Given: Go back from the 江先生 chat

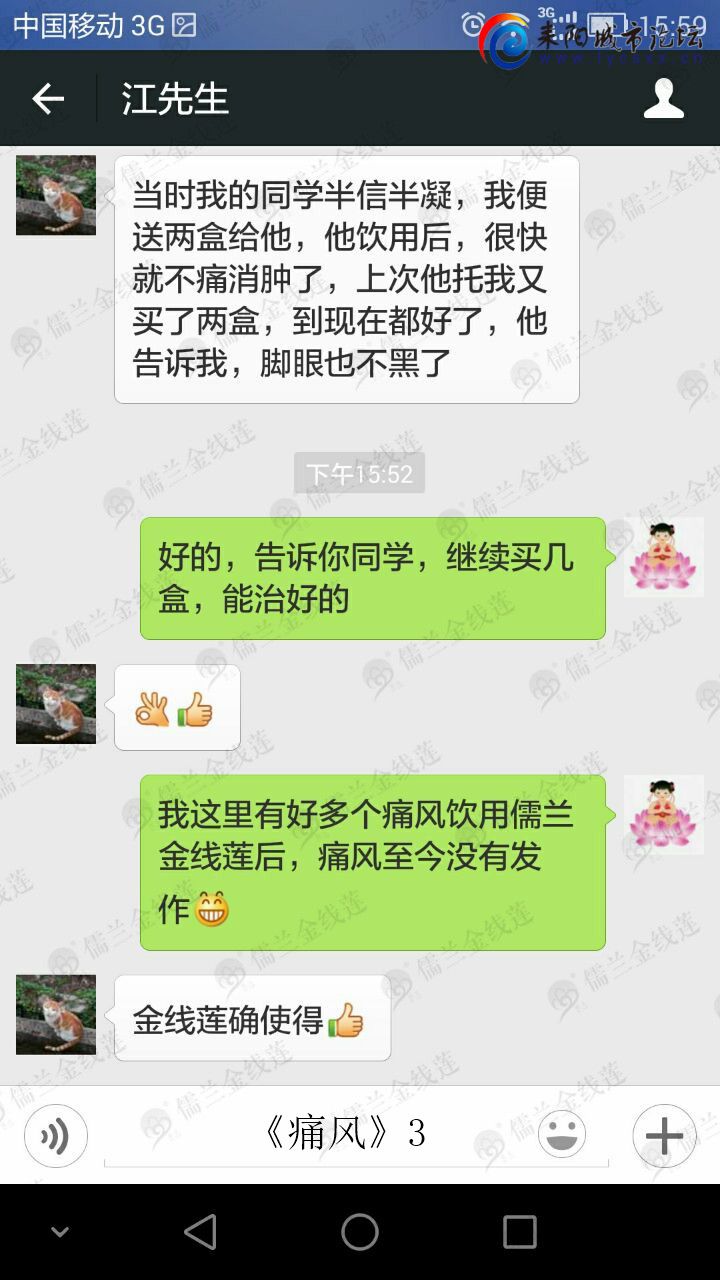Looking at the screenshot, I should (47, 99).
